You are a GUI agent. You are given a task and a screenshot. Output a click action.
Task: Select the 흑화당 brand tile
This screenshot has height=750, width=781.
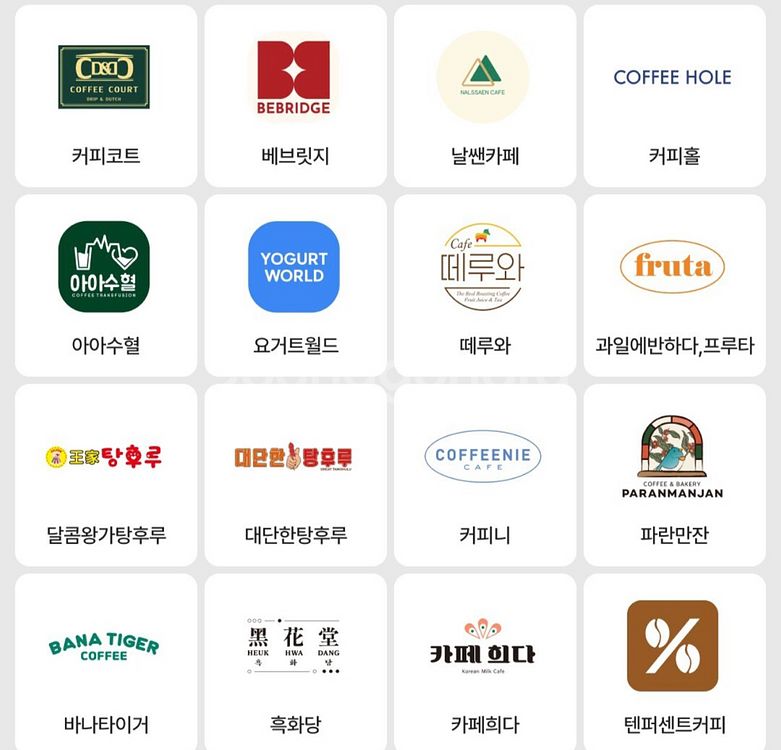[x=295, y=662]
